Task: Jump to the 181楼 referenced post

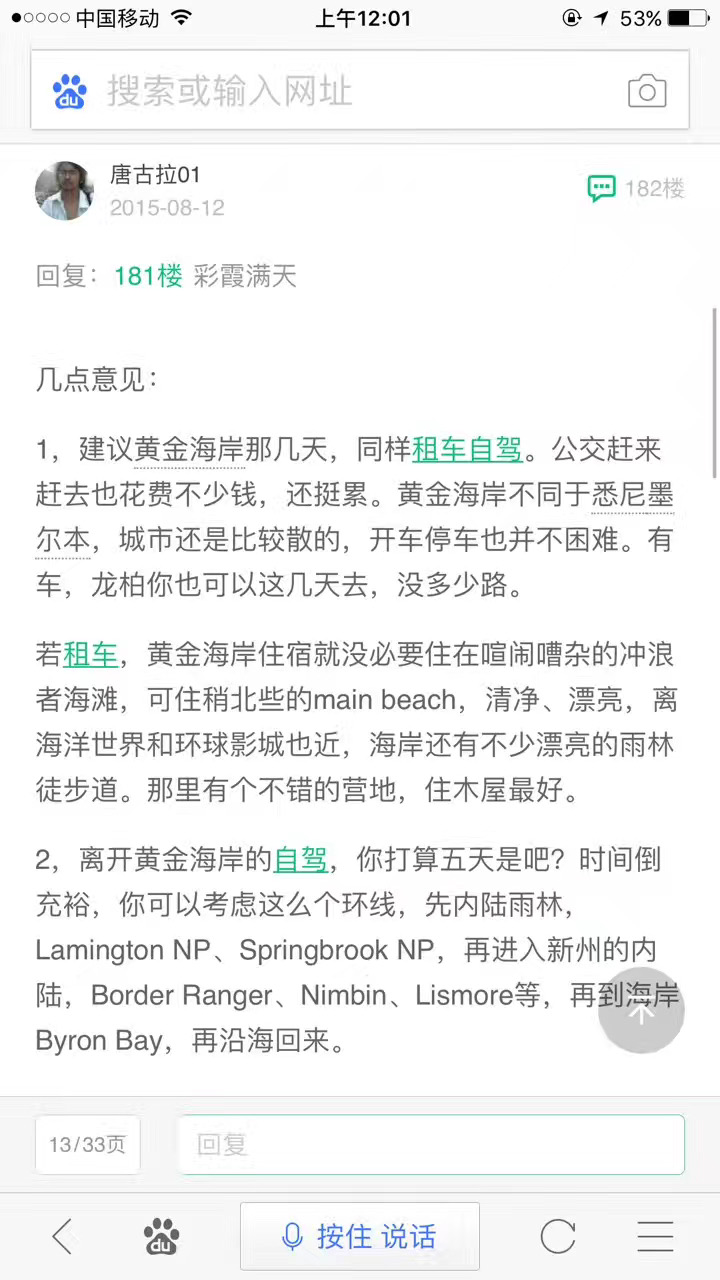Action: coord(148,276)
